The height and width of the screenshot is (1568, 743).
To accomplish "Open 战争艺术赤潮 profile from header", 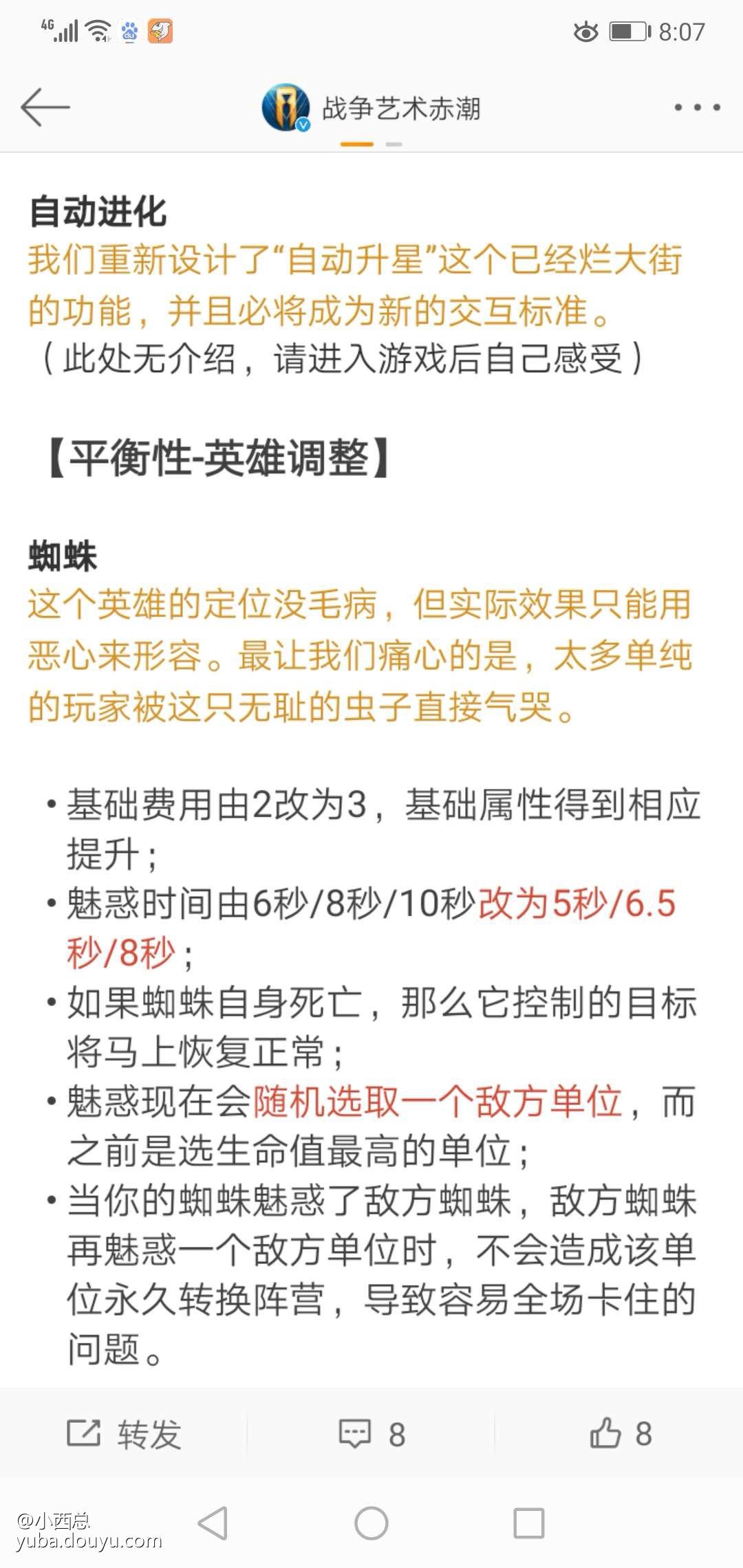I will pos(371,108).
